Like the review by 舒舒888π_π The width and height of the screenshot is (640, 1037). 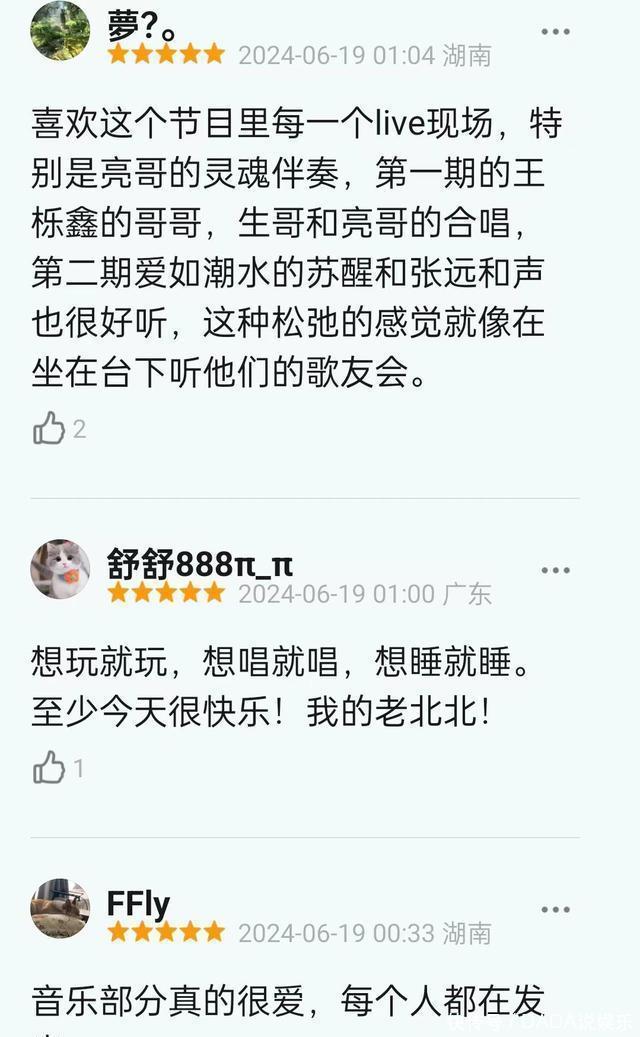coord(49,768)
